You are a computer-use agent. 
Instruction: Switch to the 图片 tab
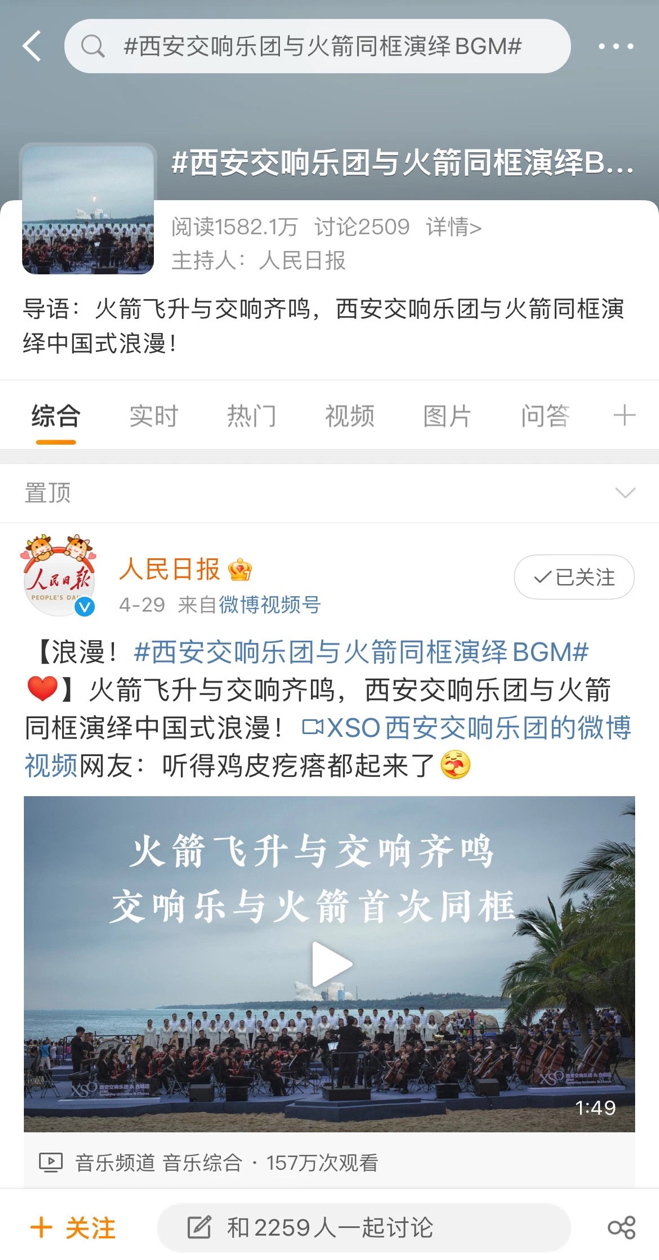[x=447, y=416]
